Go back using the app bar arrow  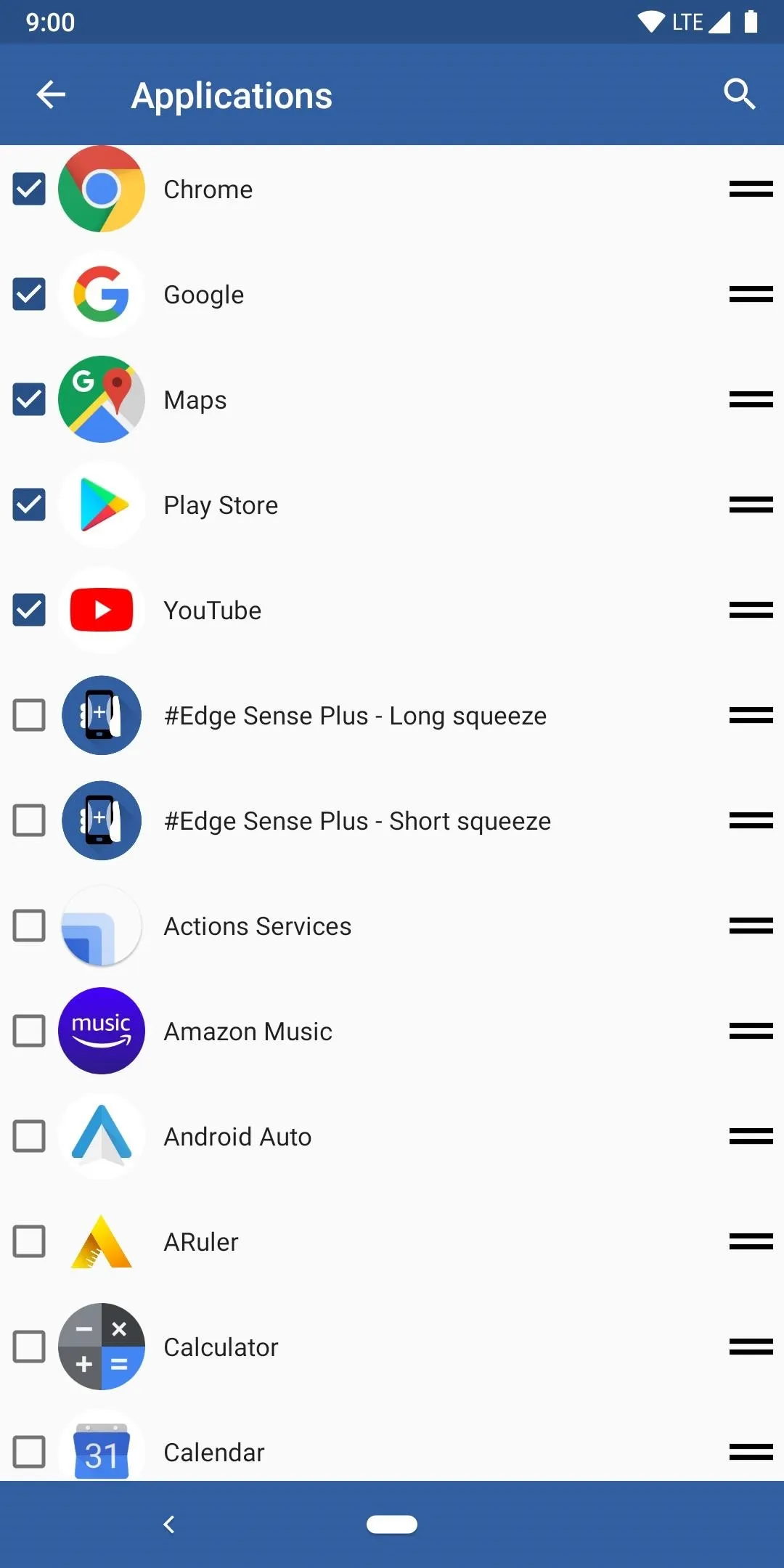click(51, 94)
